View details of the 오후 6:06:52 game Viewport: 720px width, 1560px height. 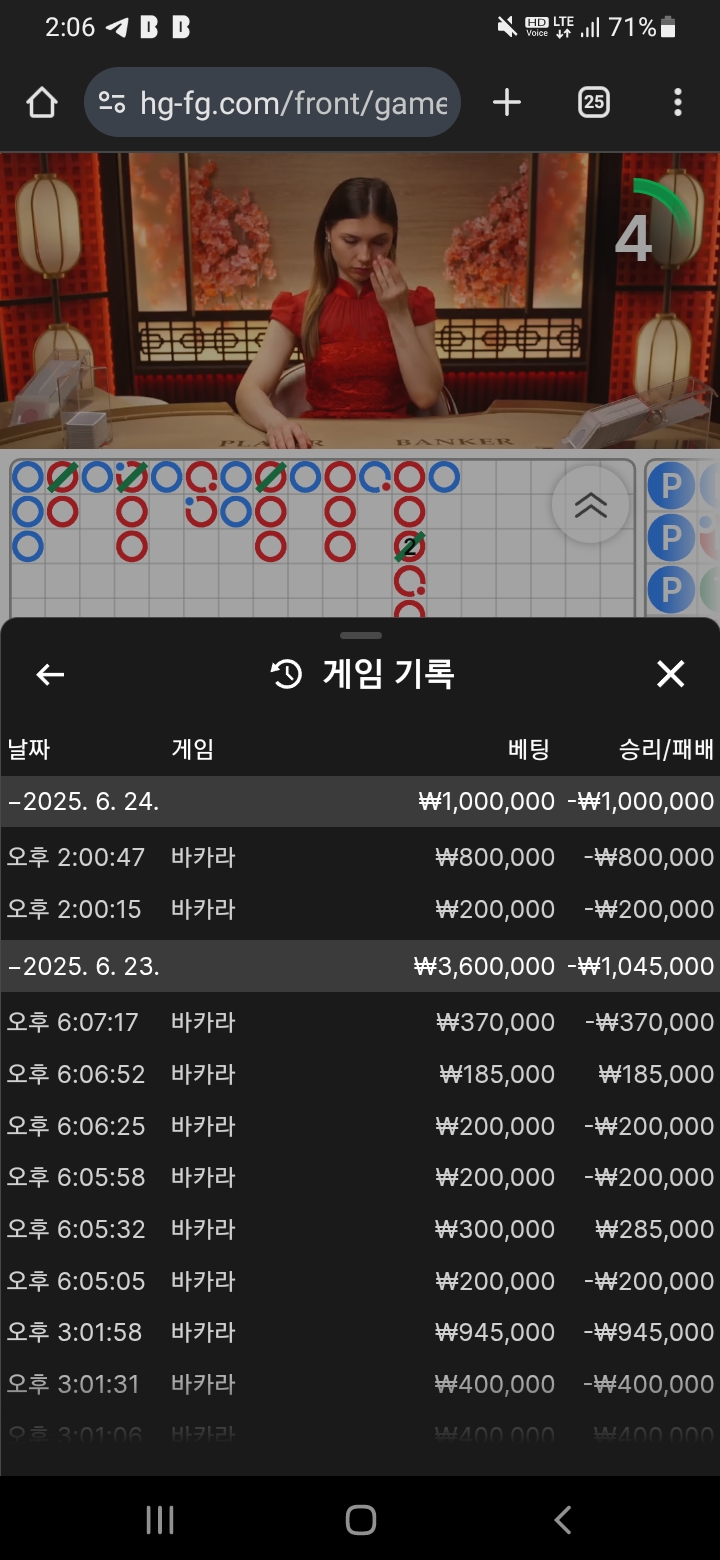pos(360,1074)
